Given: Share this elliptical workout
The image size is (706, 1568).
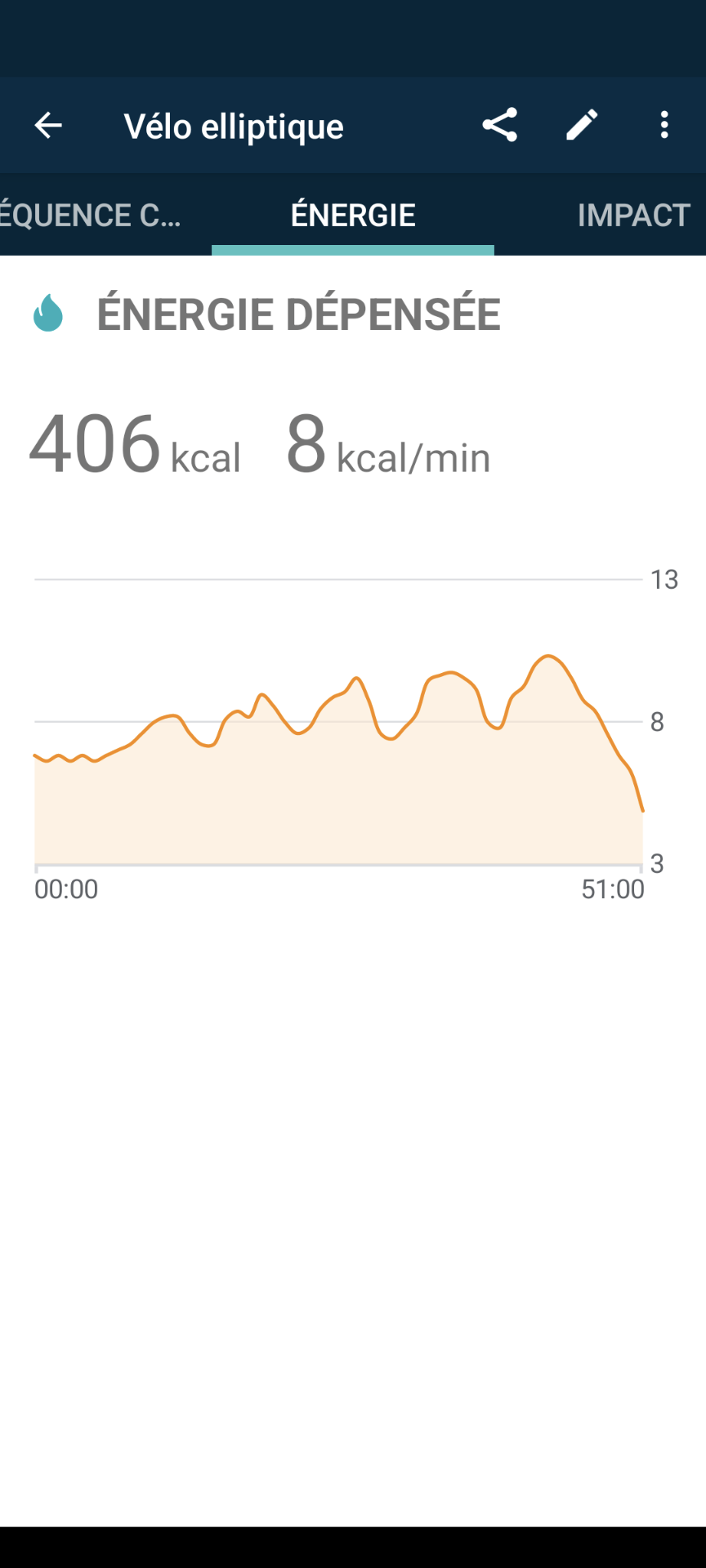Looking at the screenshot, I should click(x=499, y=126).
